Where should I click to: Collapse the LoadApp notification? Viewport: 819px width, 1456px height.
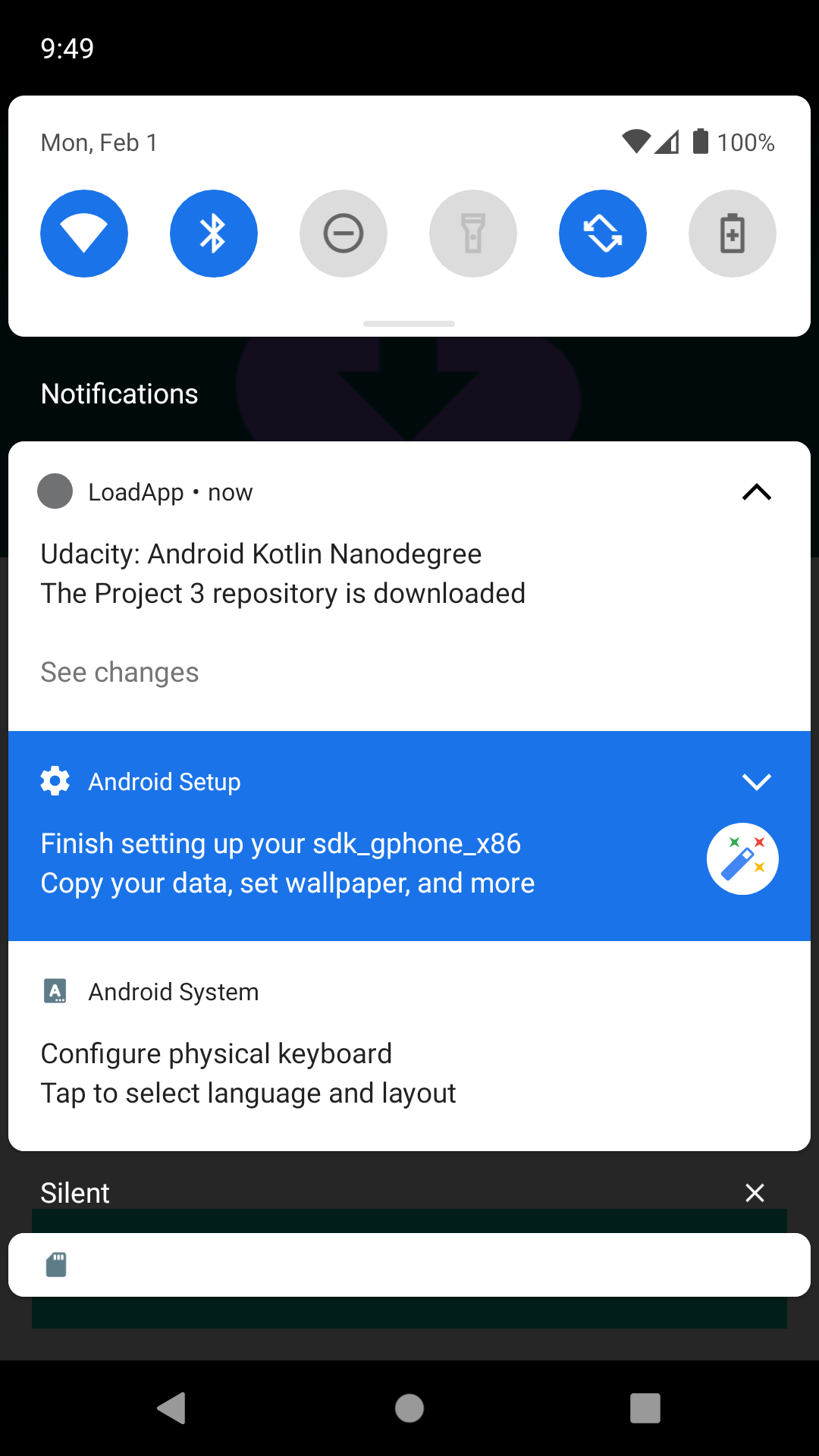(756, 492)
